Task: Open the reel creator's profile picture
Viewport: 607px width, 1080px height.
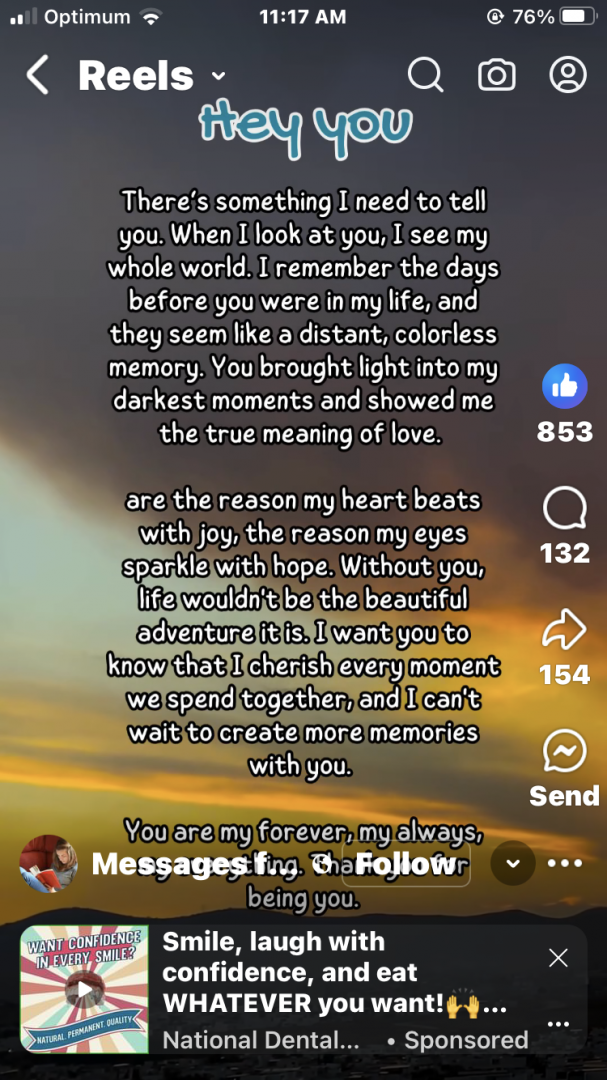Action: 48,864
